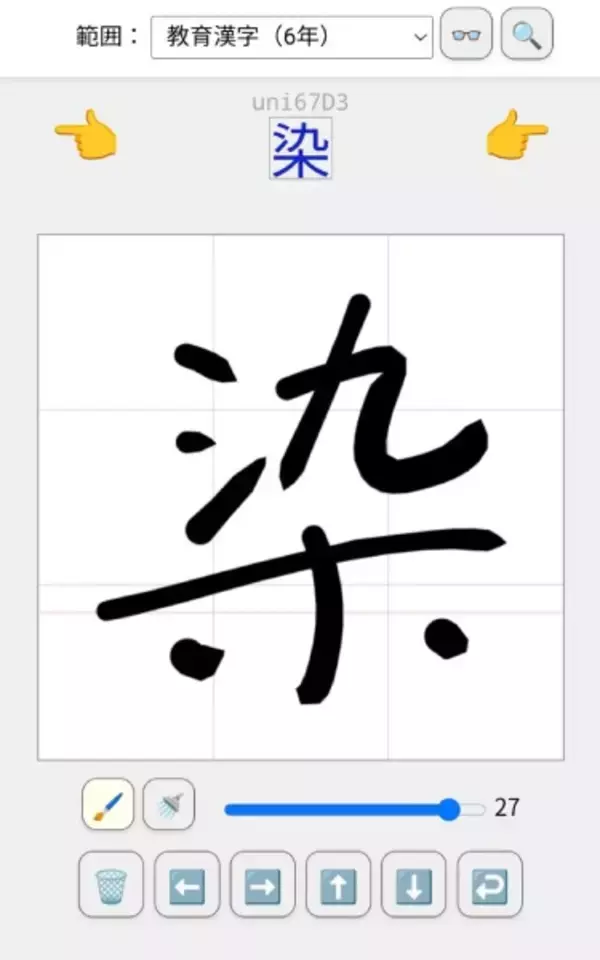The height and width of the screenshot is (960, 600).
Task: Go to next kanji with right pointing hand
Action: click(516, 137)
